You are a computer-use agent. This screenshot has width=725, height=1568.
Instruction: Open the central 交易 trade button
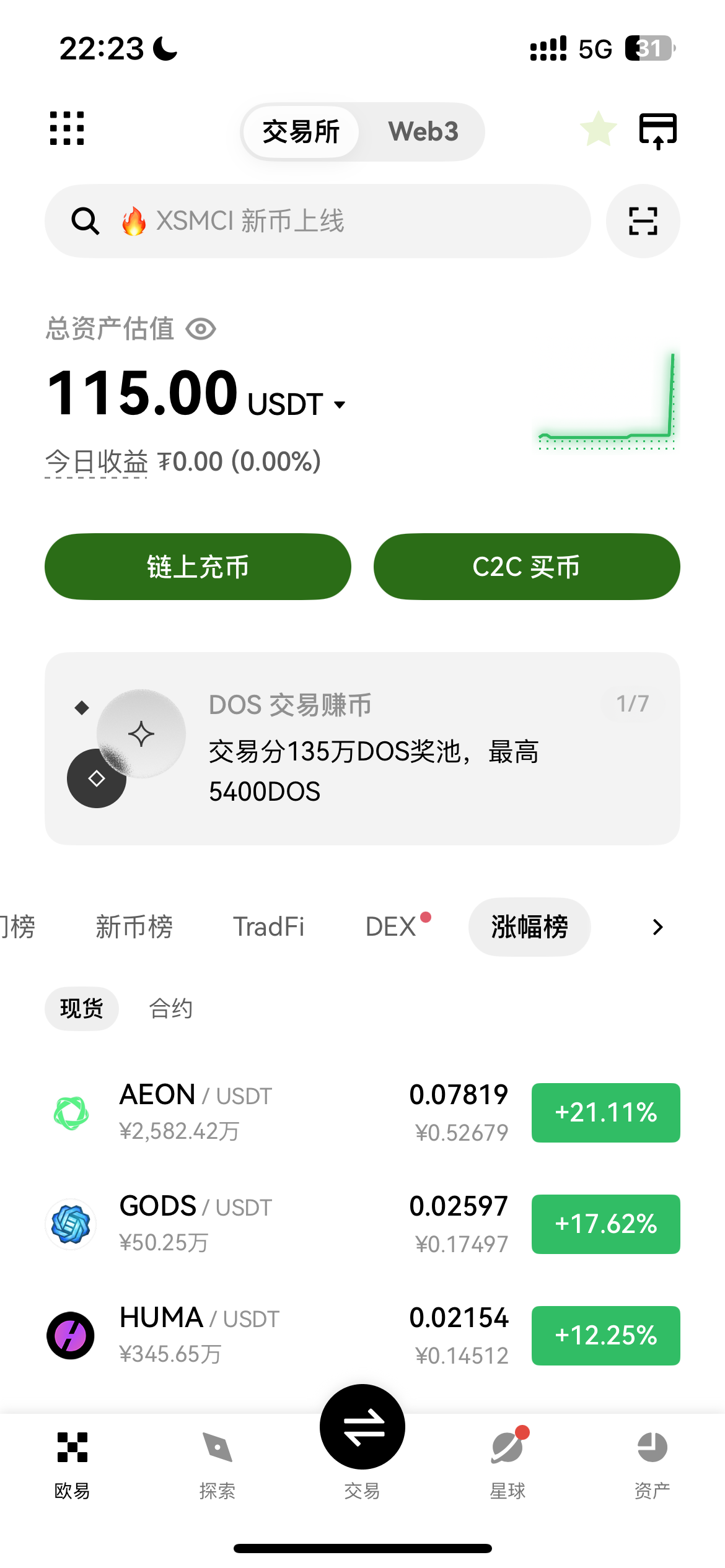tap(362, 1427)
